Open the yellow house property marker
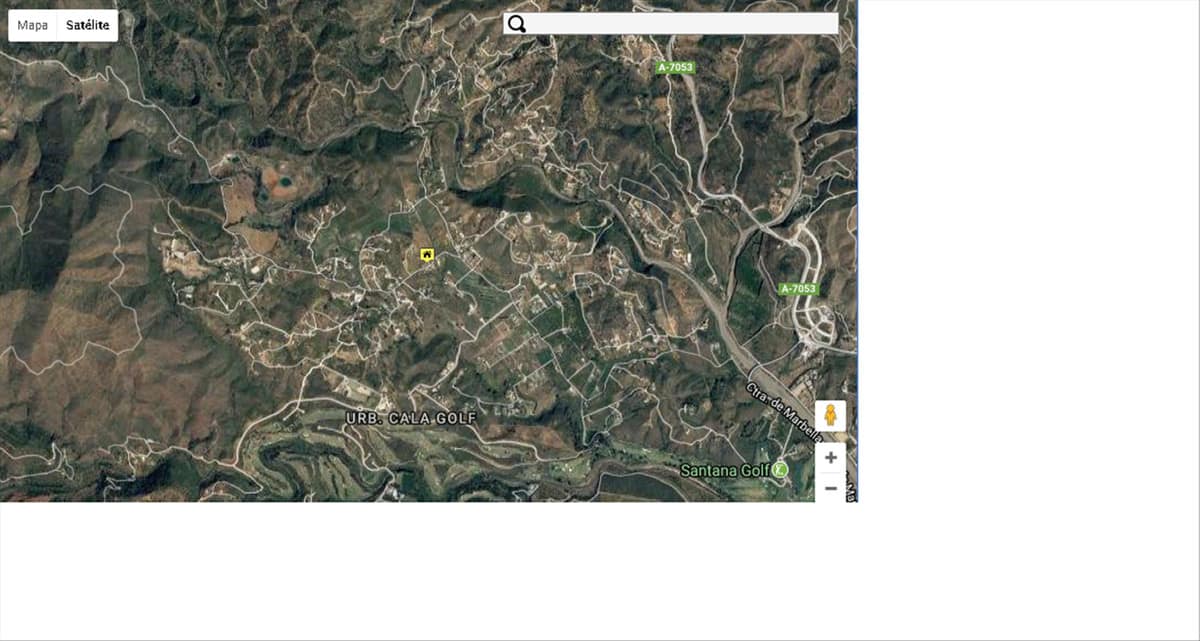This screenshot has width=1200, height=641. (x=427, y=256)
